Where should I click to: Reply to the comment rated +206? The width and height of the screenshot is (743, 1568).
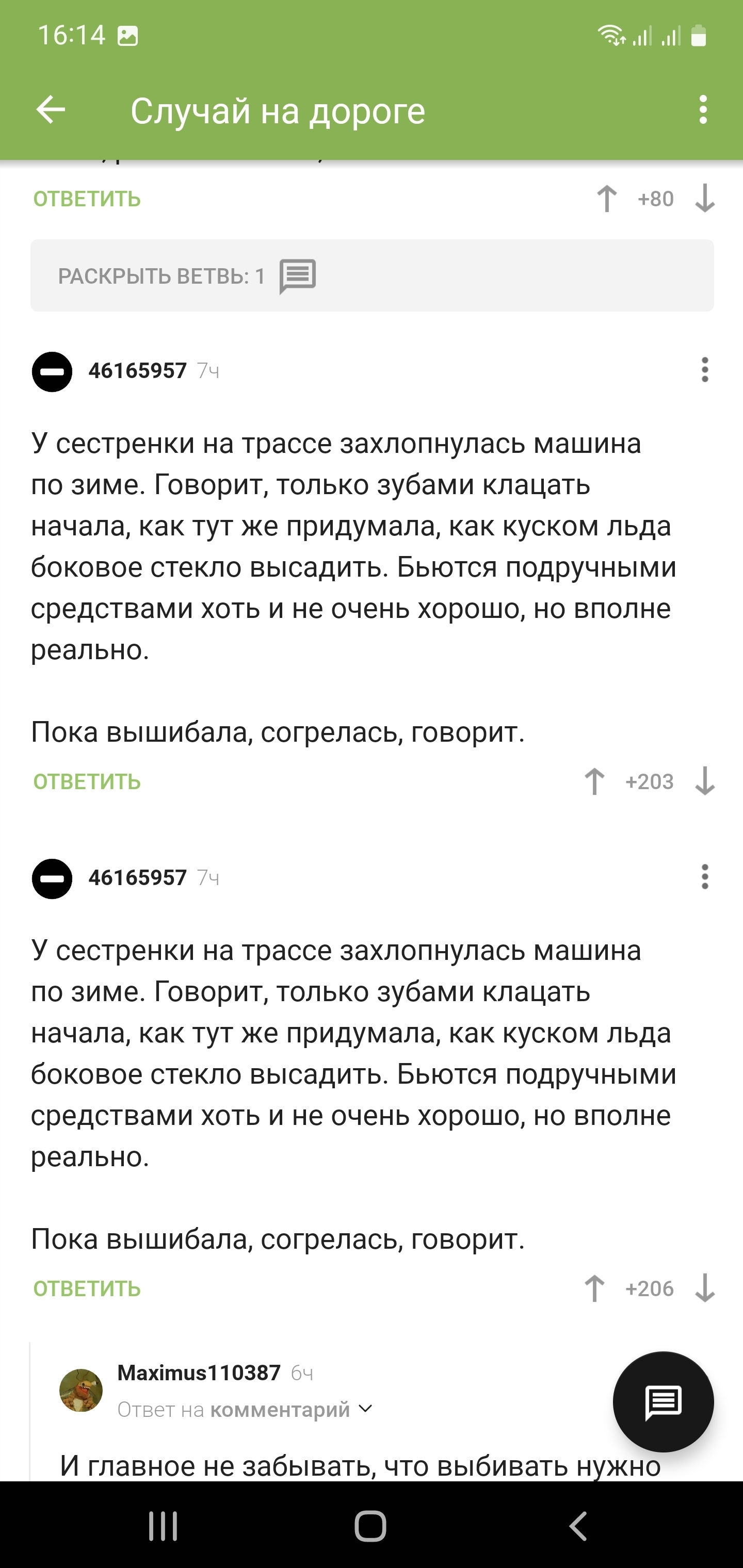coord(87,1288)
